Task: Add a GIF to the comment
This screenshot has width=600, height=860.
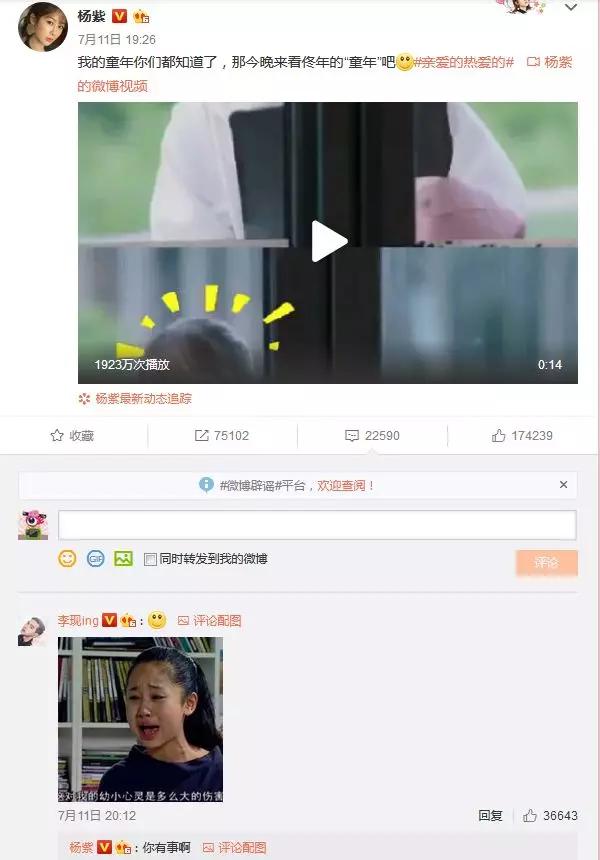Action: (x=95, y=559)
